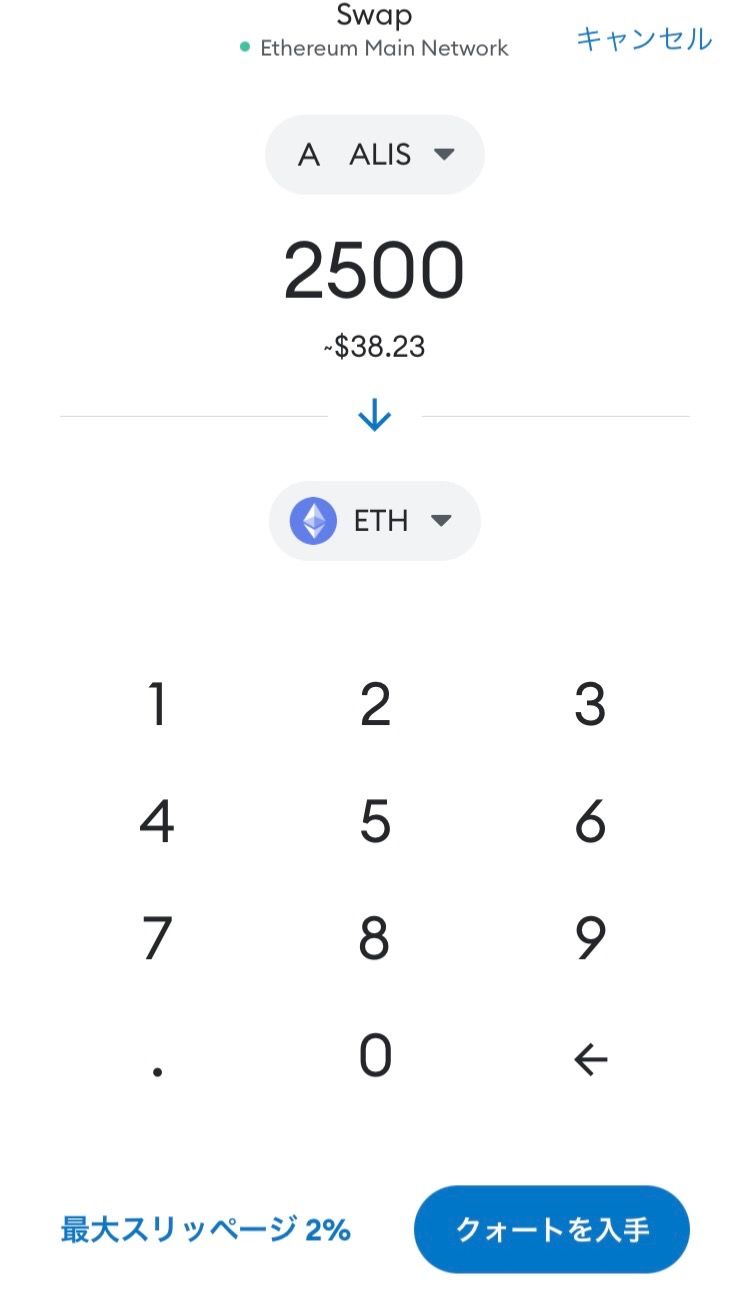This screenshot has width=748, height=1289.
Task: Enter digit 7 on the keypad
Action: click(x=157, y=939)
